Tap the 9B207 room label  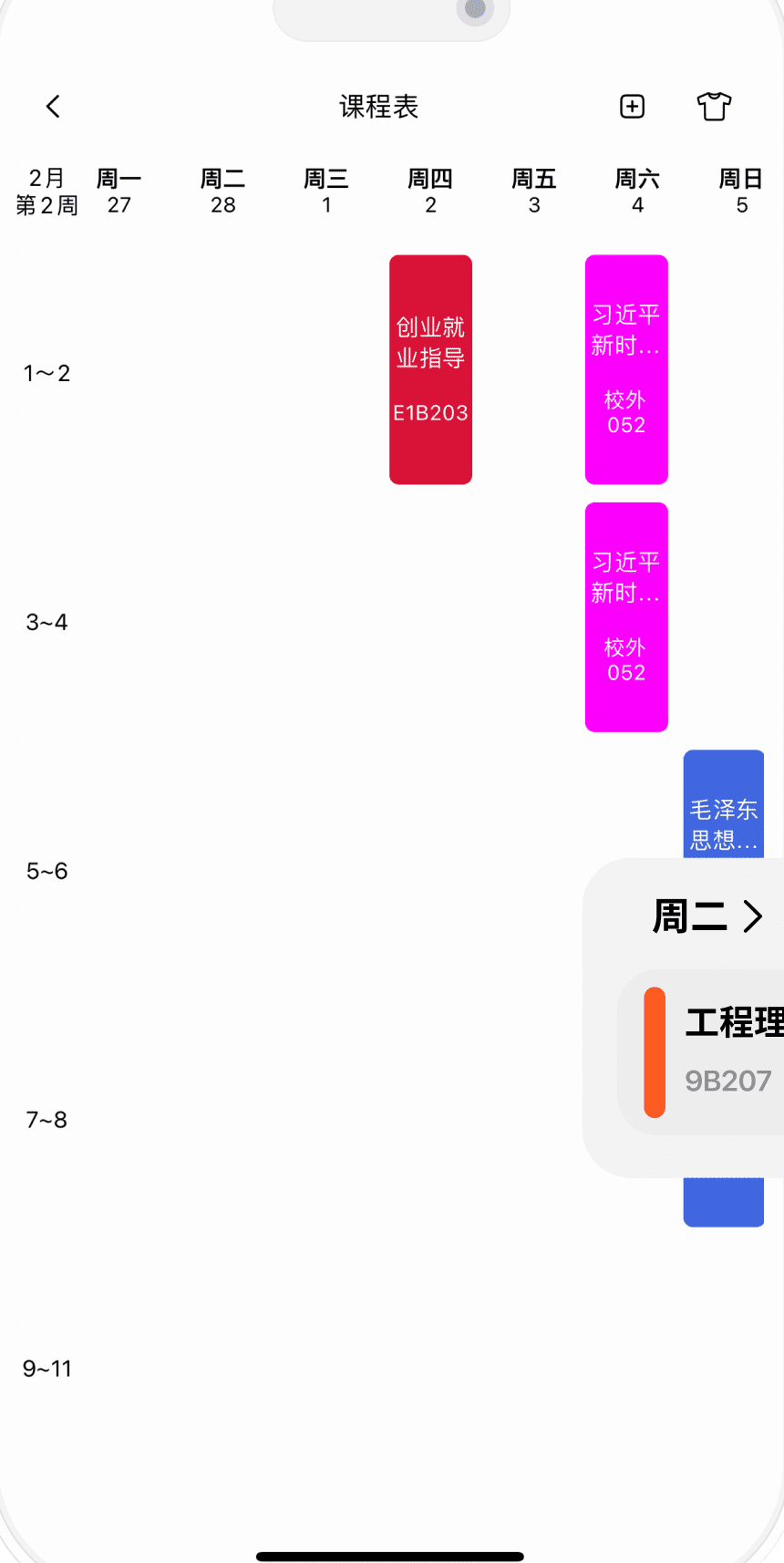[728, 1081]
